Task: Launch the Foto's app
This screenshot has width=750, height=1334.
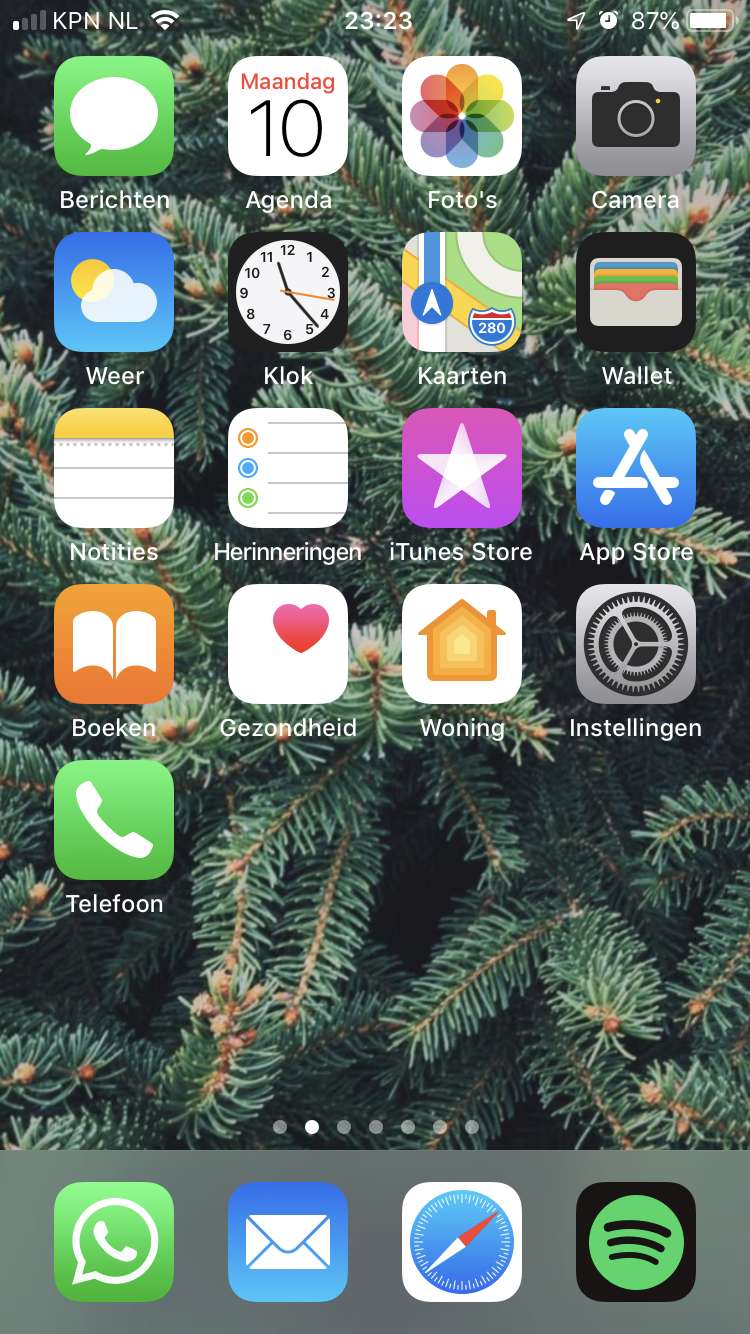Action: (462, 116)
